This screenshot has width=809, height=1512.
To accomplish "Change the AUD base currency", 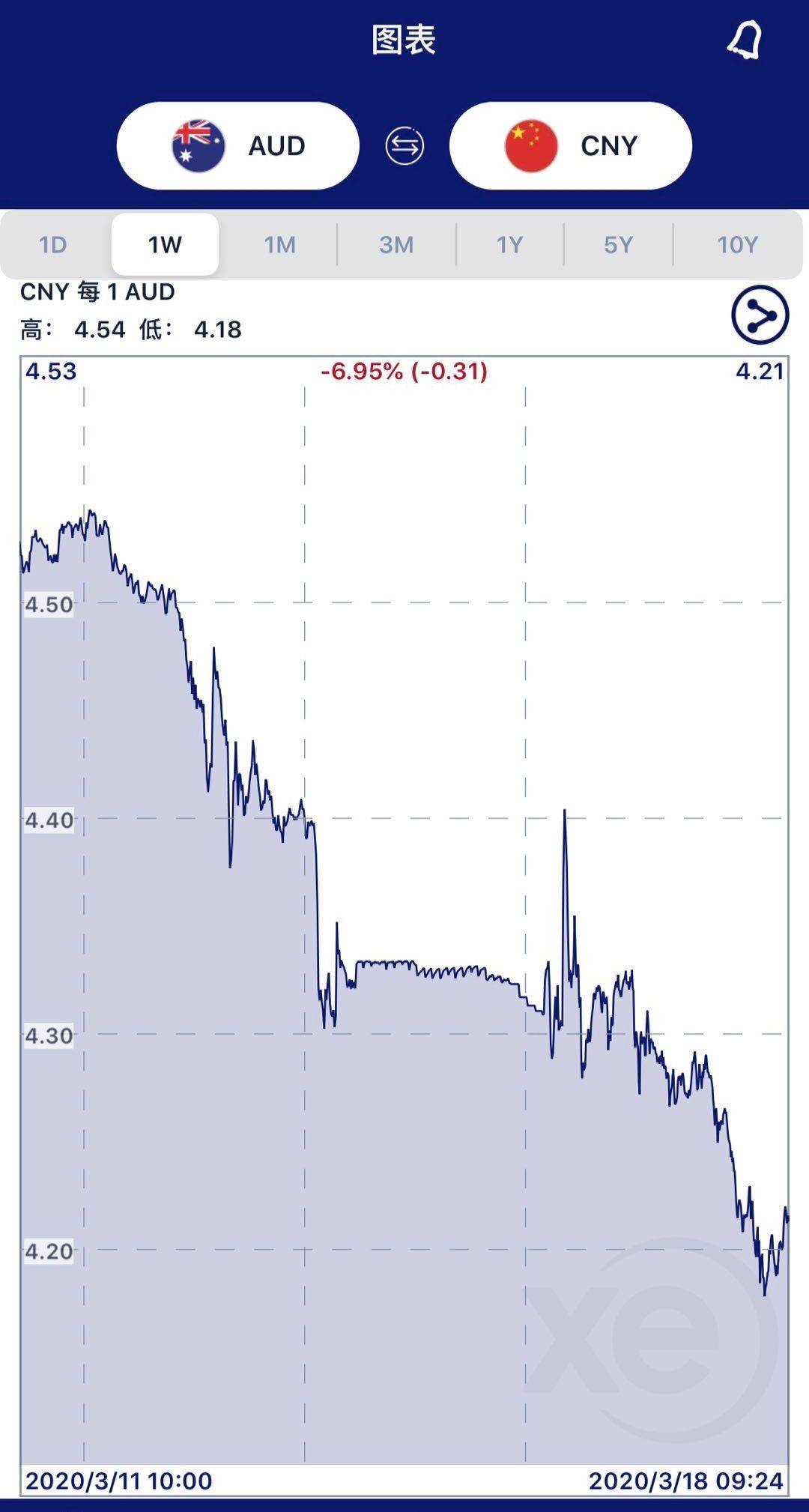I will [238, 145].
